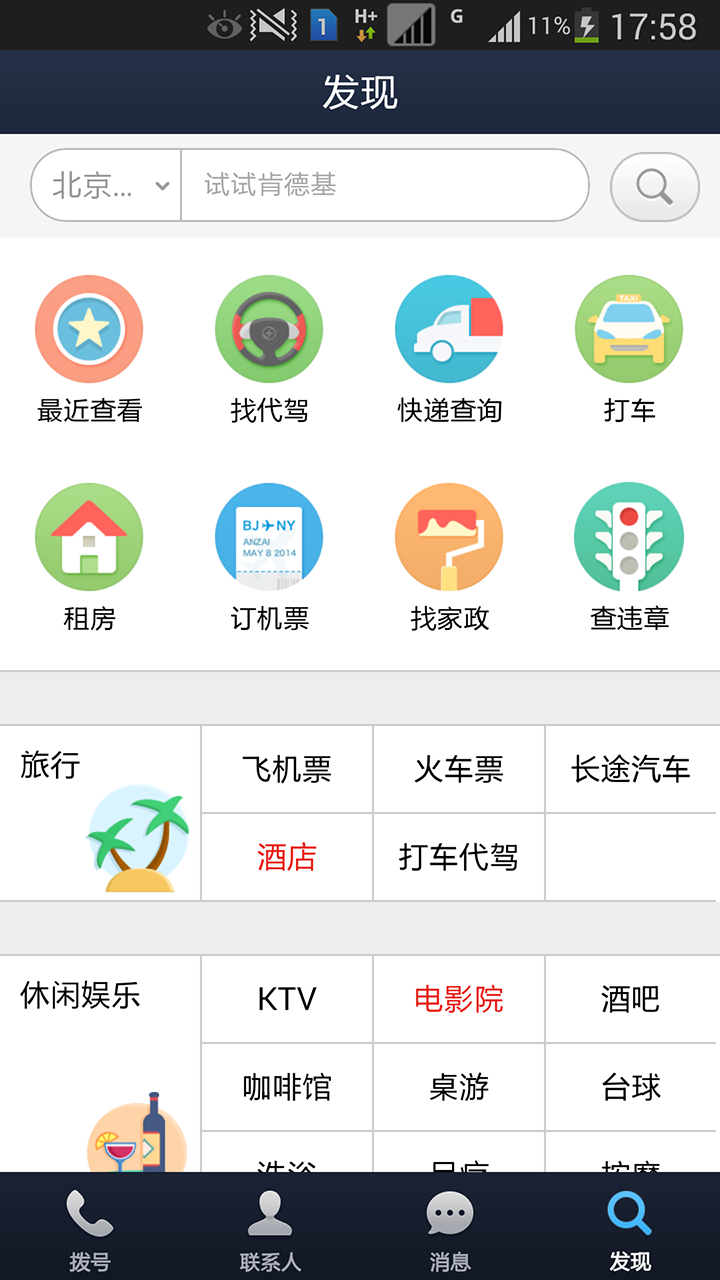The image size is (720, 1280).
Task: Open the 找家政 housekeeping icon
Action: (x=449, y=536)
